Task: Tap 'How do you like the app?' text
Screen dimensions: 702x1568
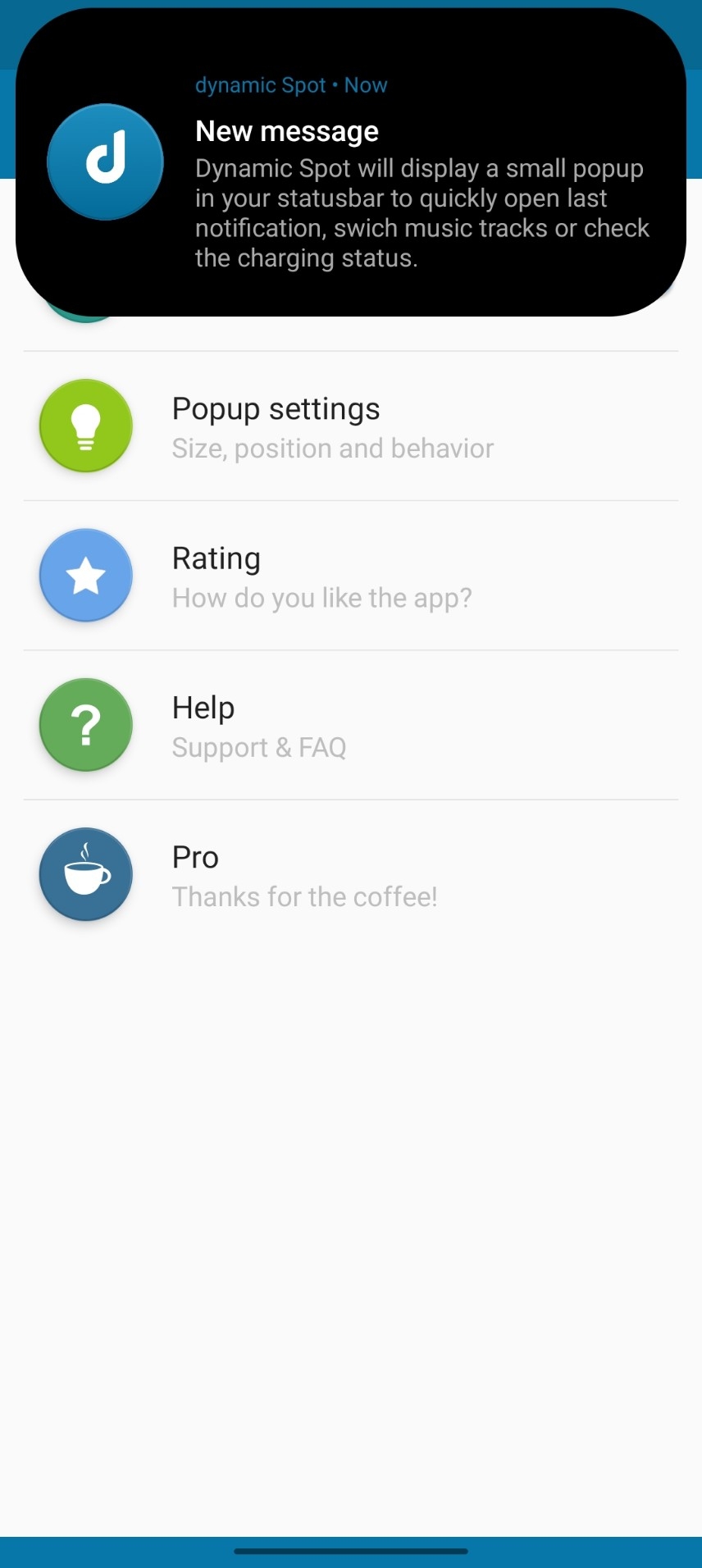Action: [x=321, y=599]
